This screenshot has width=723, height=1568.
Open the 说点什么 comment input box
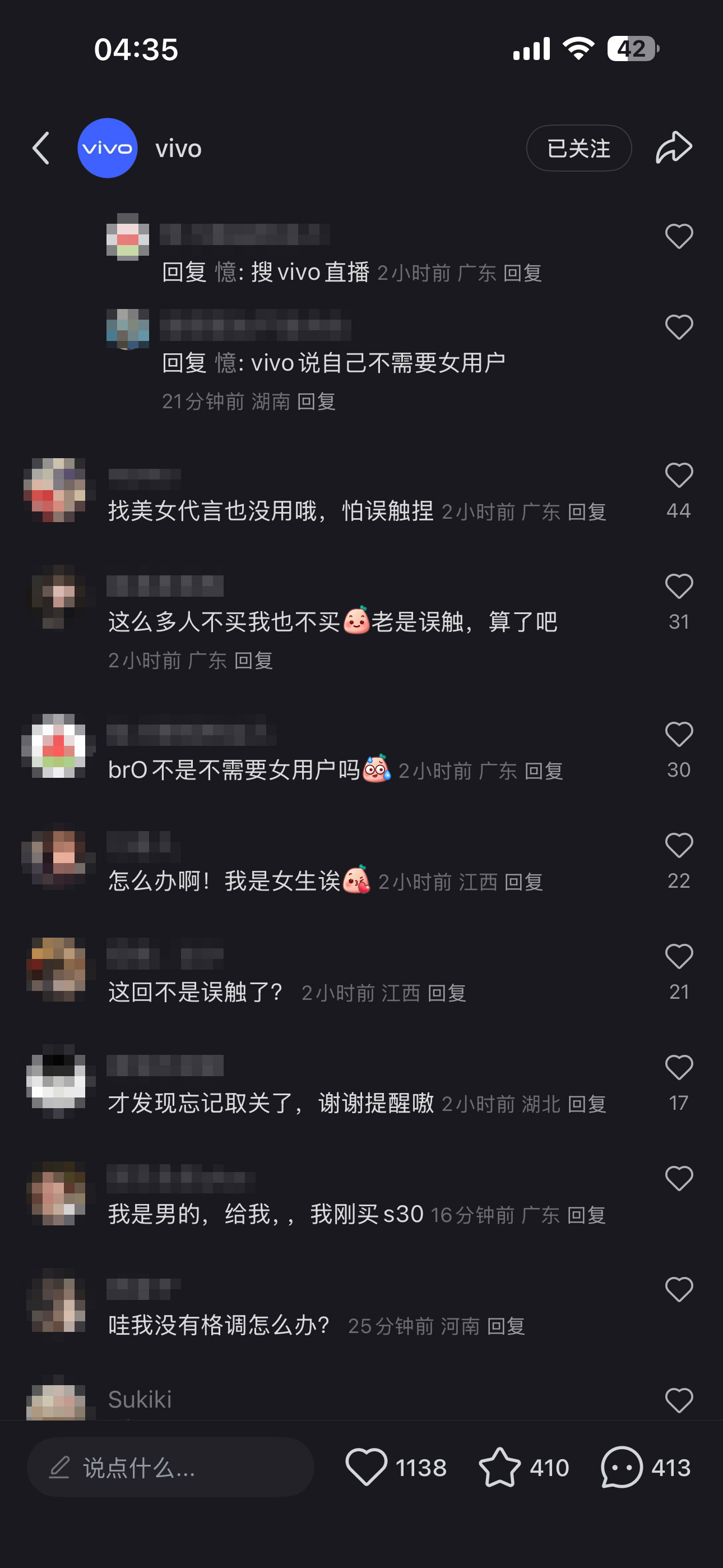pos(170,1468)
